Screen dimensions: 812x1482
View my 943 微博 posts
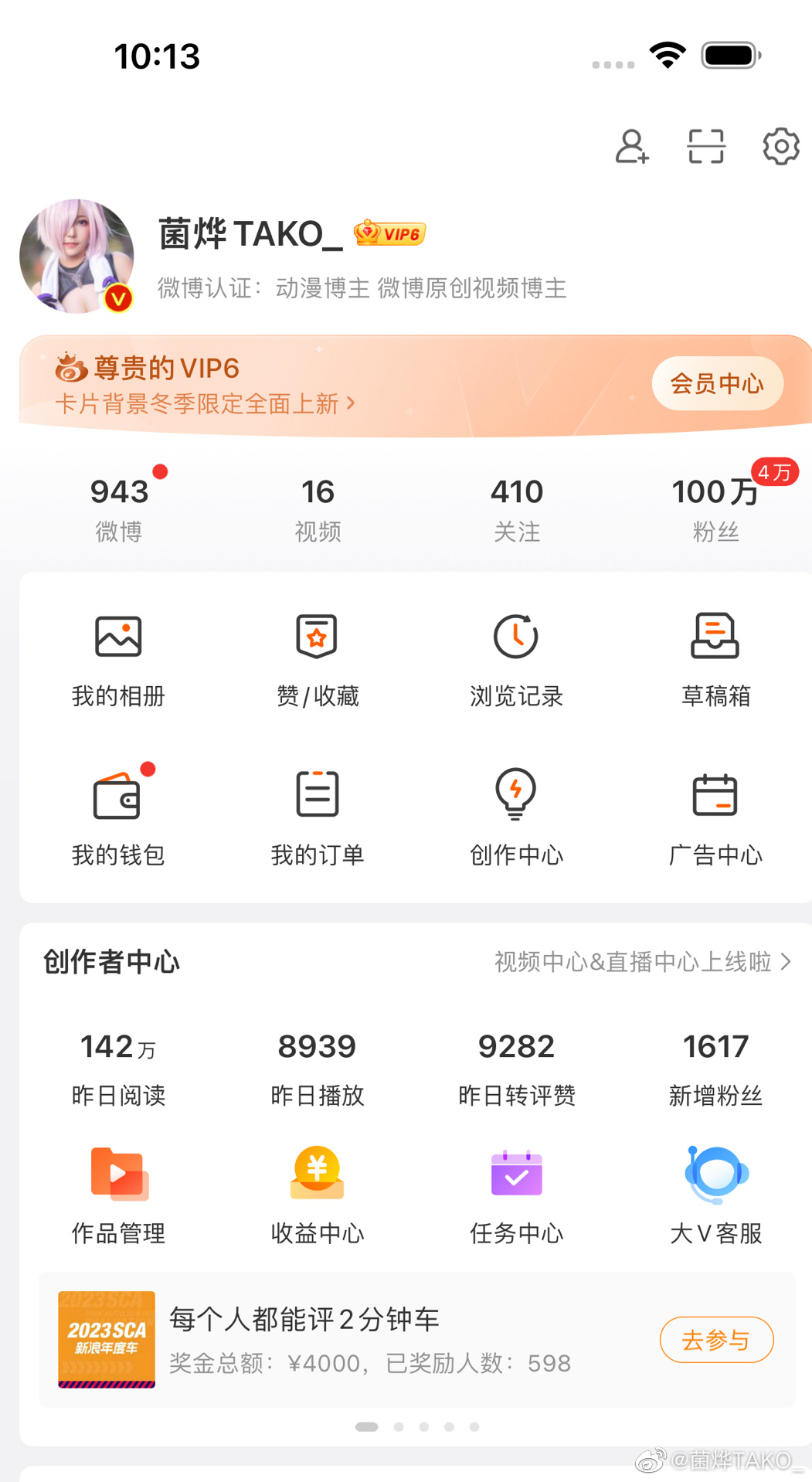point(118,507)
